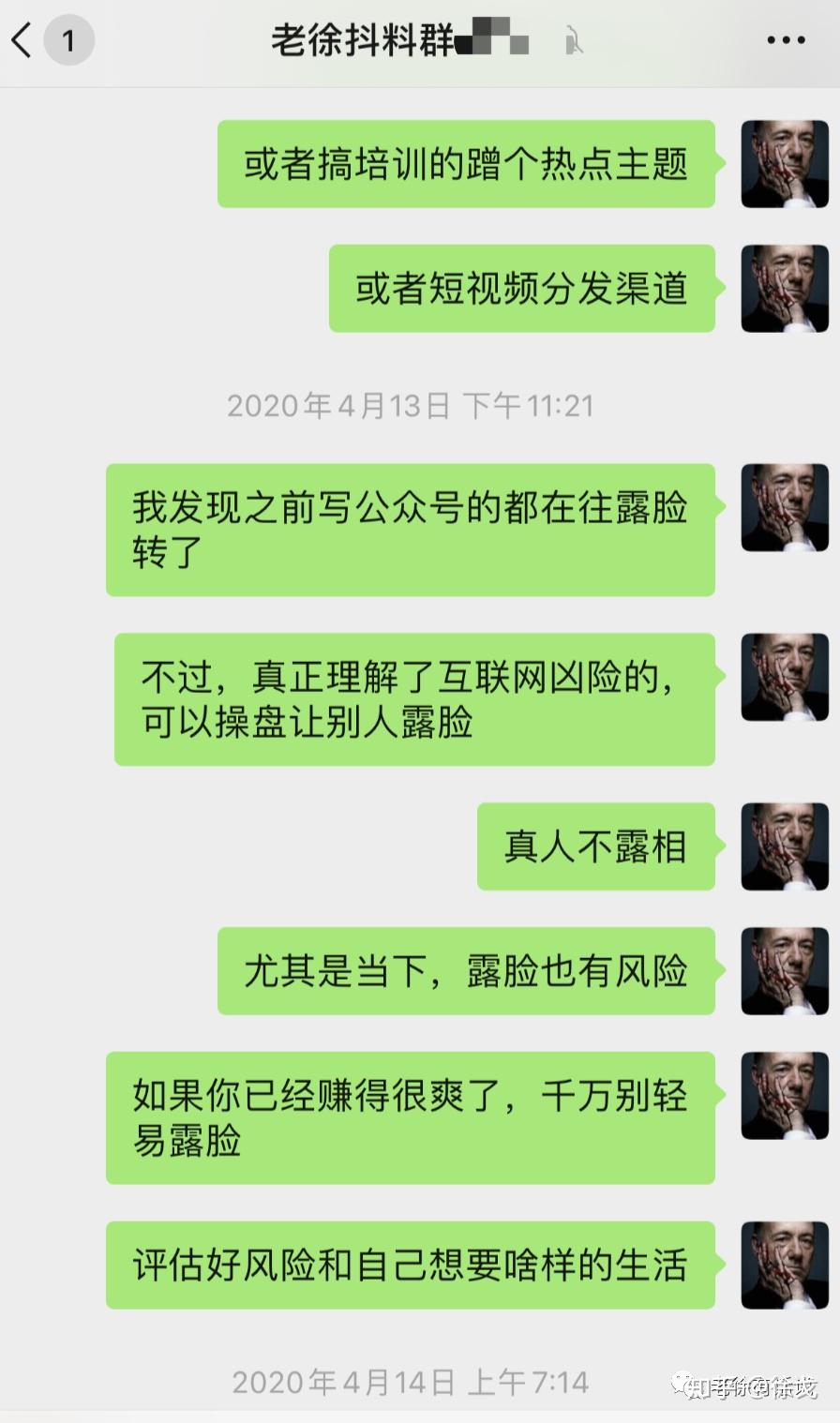
Task: Open sender's avatar beside 或者搞培训的蹭个热点主题
Action: 785,164
